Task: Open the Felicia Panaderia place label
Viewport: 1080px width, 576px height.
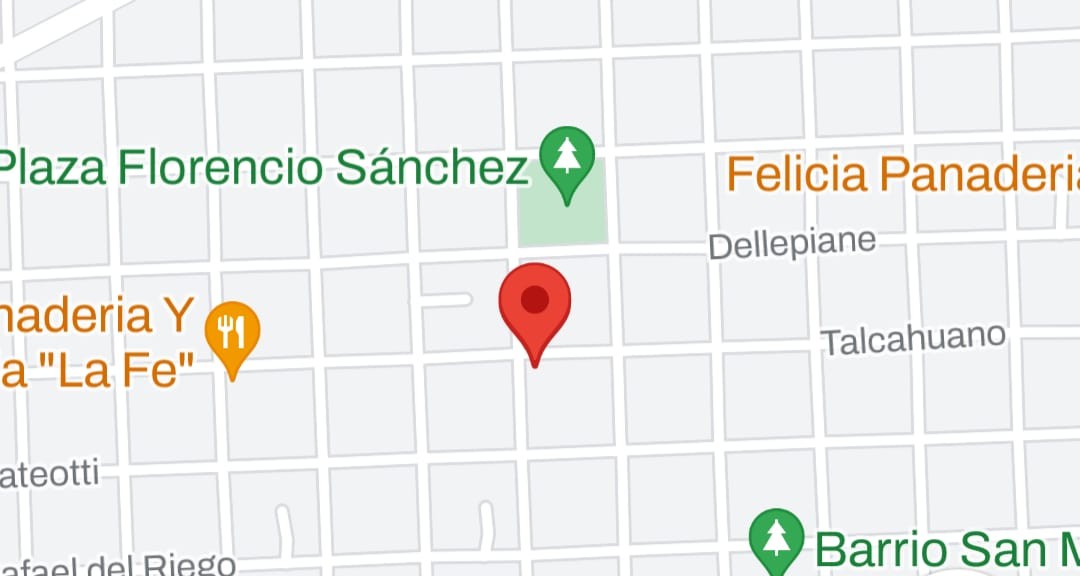Action: click(x=902, y=174)
